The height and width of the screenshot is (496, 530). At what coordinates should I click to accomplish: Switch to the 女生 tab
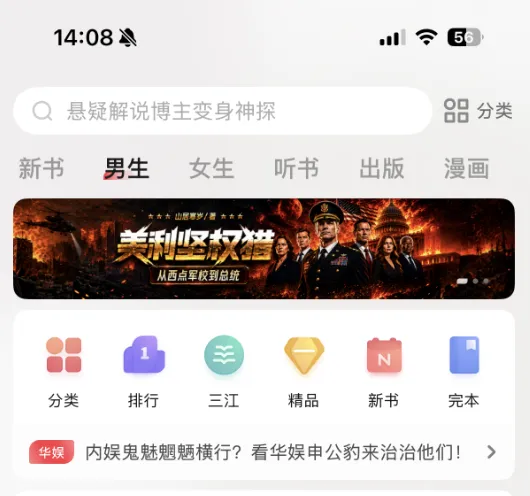211,168
